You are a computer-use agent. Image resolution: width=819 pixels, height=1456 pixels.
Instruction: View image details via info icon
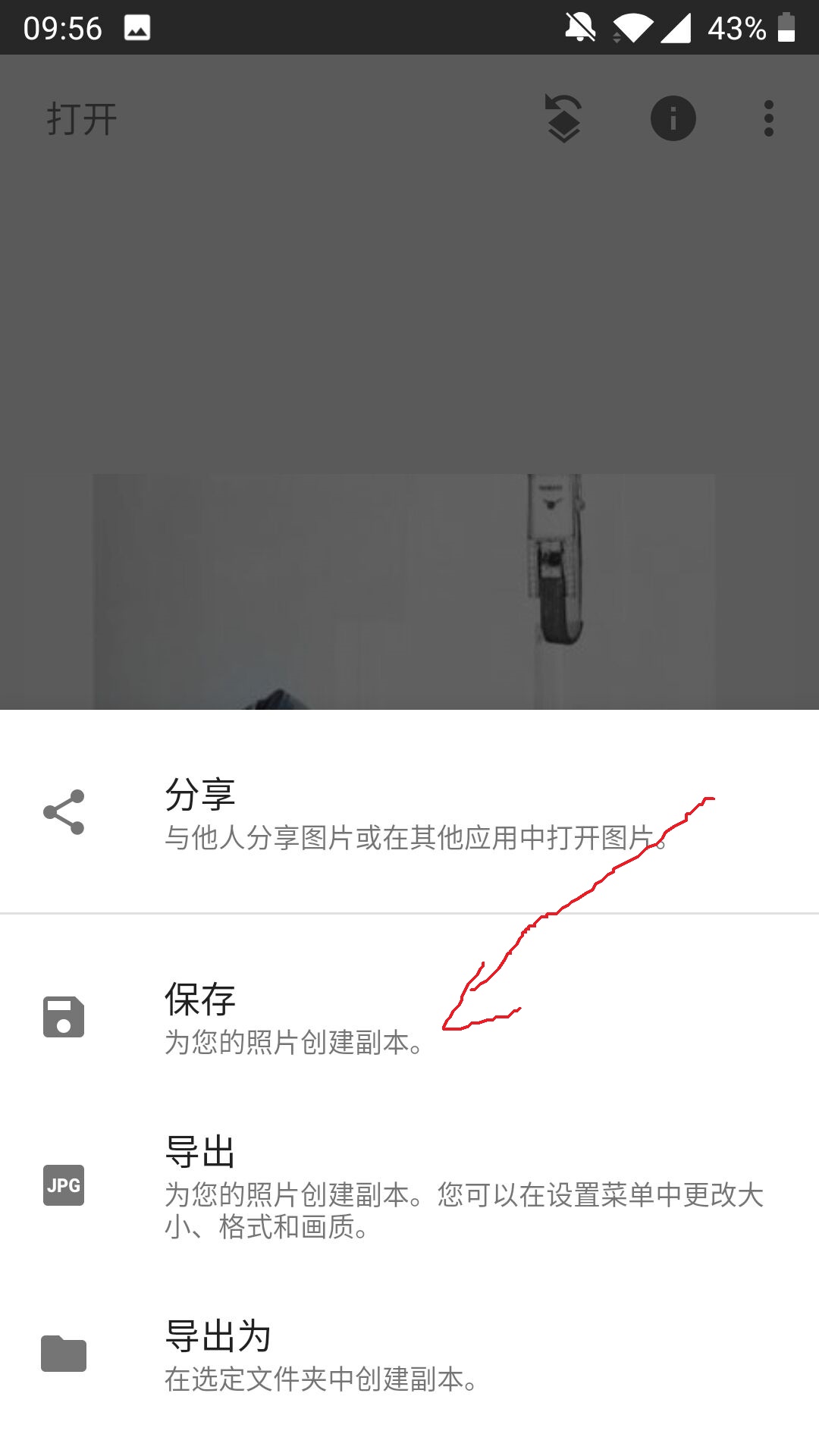[x=673, y=119]
